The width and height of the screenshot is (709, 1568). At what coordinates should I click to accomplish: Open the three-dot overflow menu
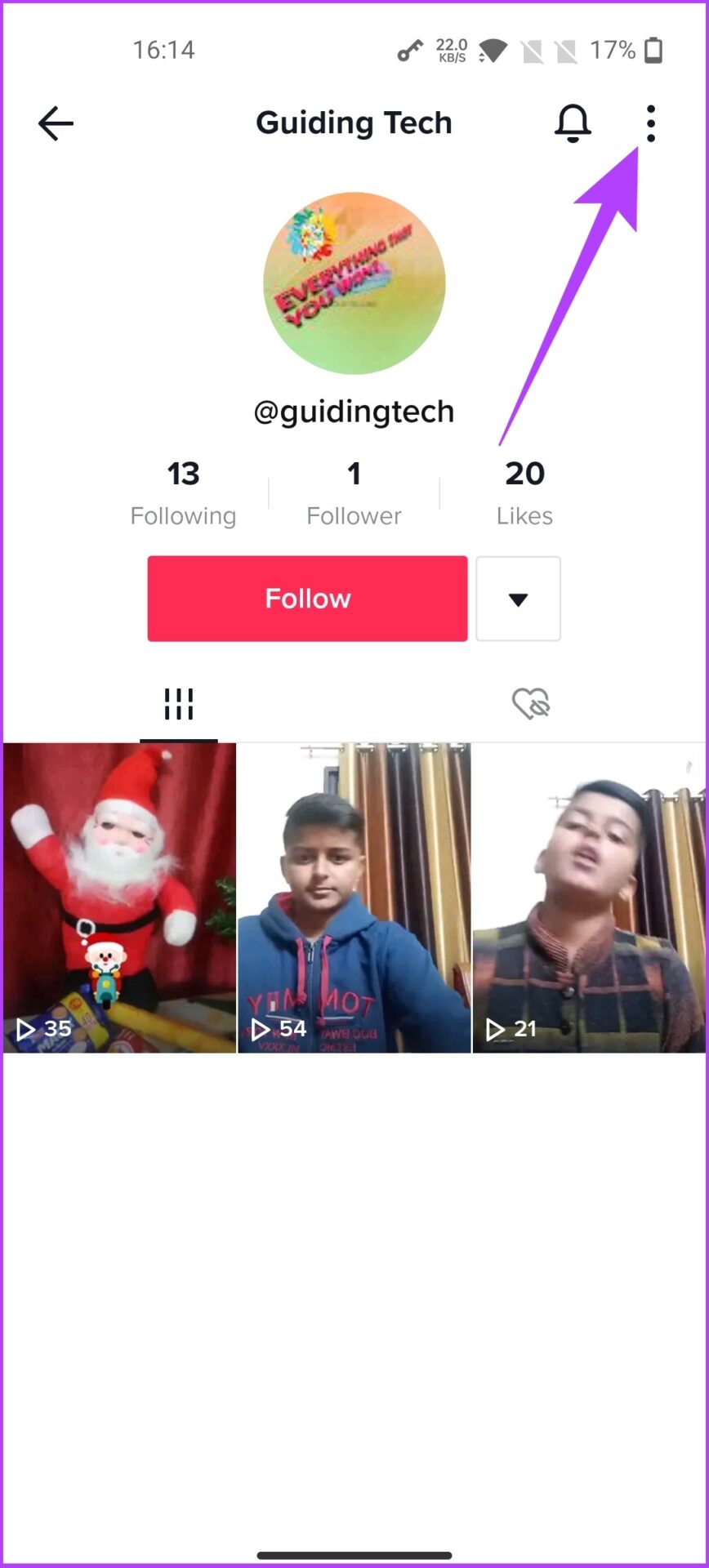pos(650,123)
